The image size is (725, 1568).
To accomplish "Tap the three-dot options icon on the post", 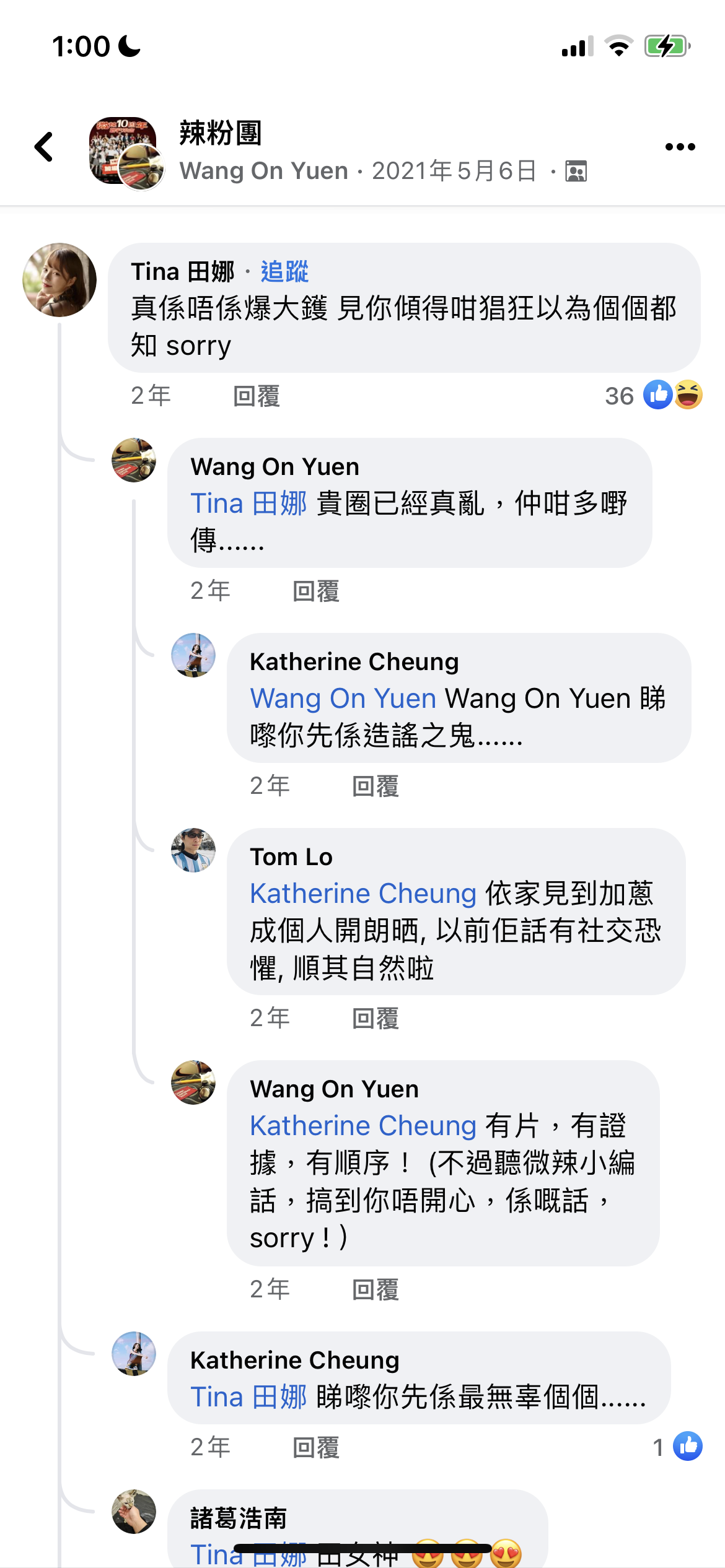I will [x=680, y=147].
